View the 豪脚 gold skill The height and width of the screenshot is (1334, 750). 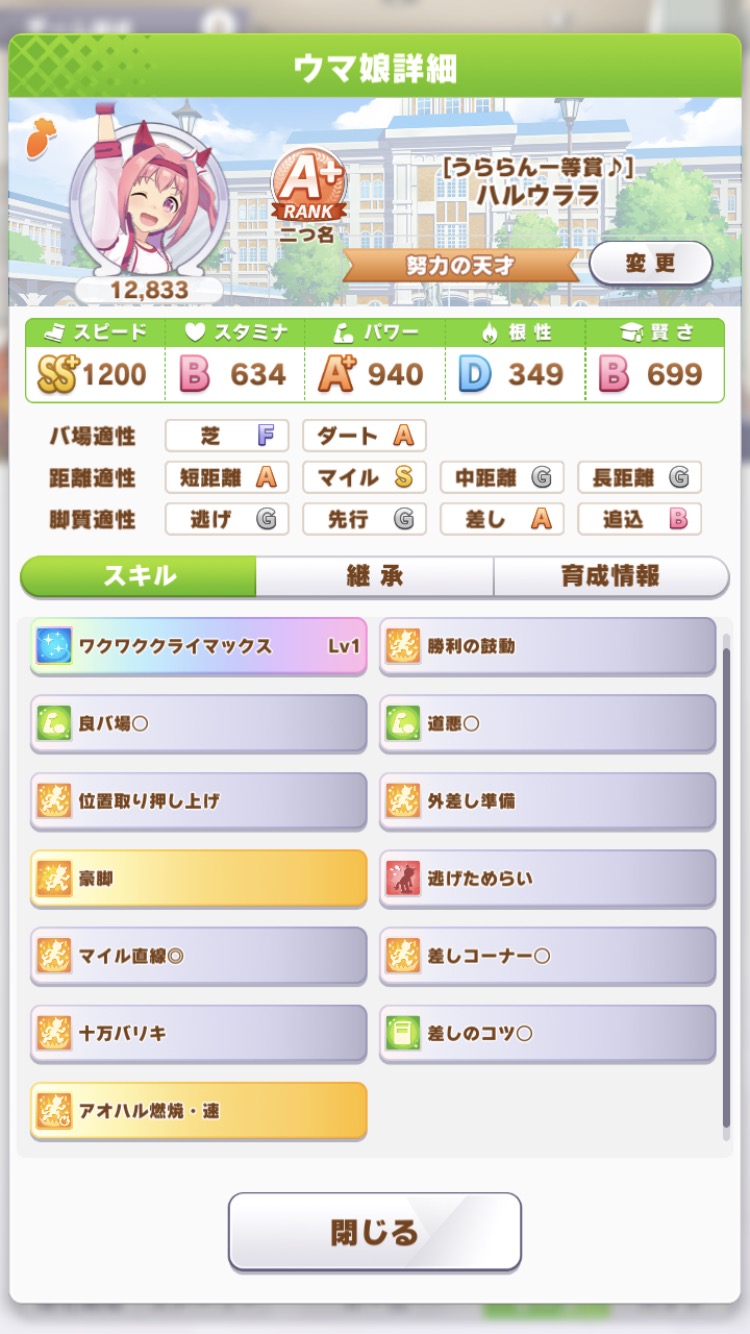(x=198, y=878)
